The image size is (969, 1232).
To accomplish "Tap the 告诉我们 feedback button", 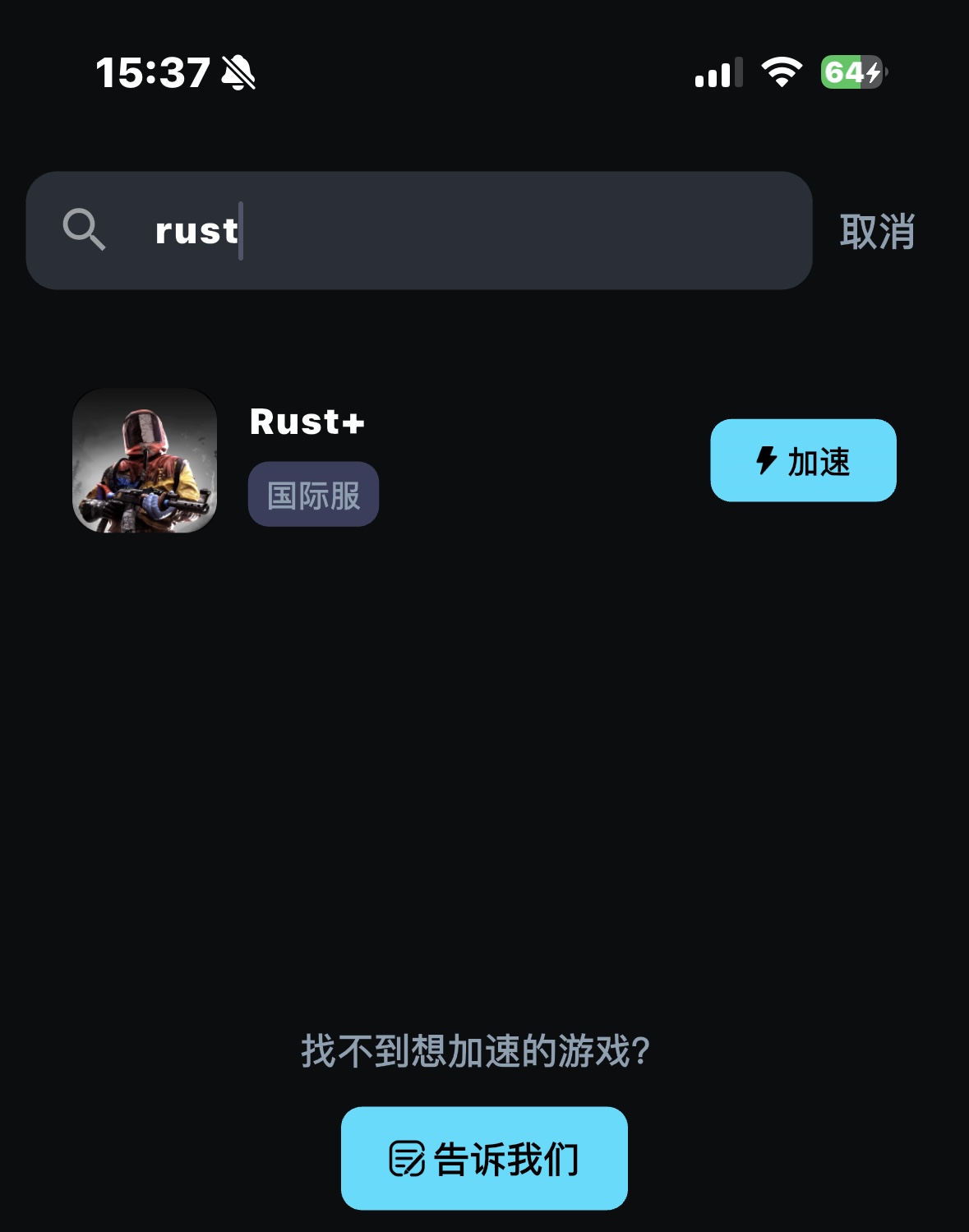I will coord(484,1158).
